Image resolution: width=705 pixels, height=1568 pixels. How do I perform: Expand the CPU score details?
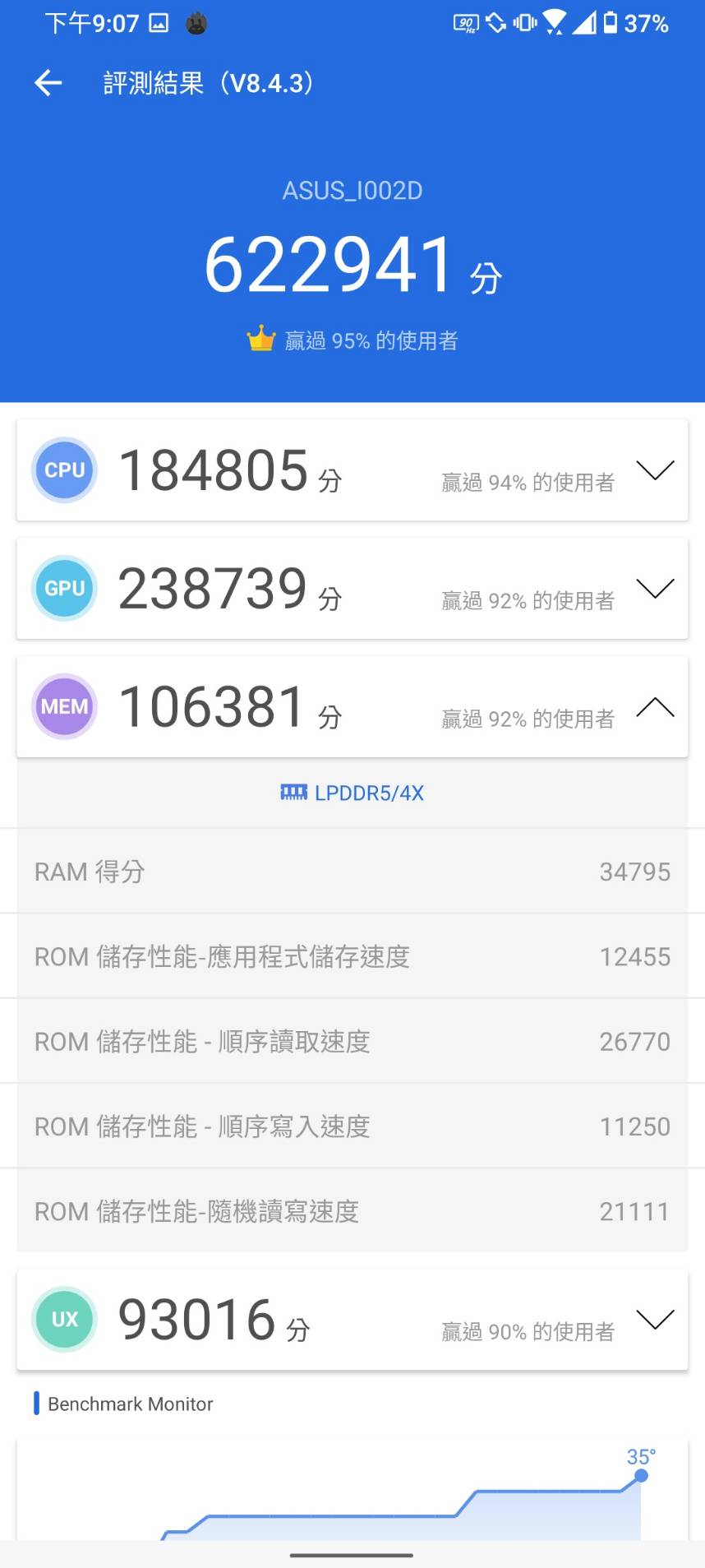[654, 470]
